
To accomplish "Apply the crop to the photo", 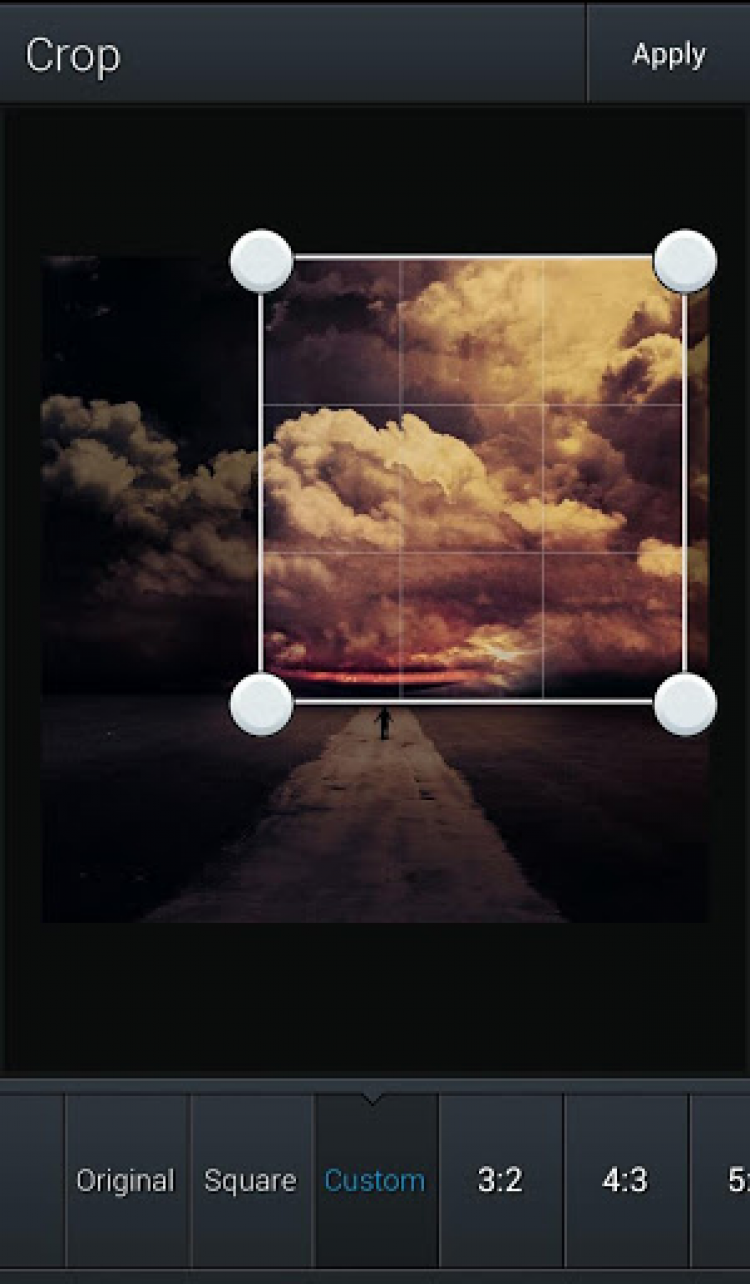I will (668, 54).
